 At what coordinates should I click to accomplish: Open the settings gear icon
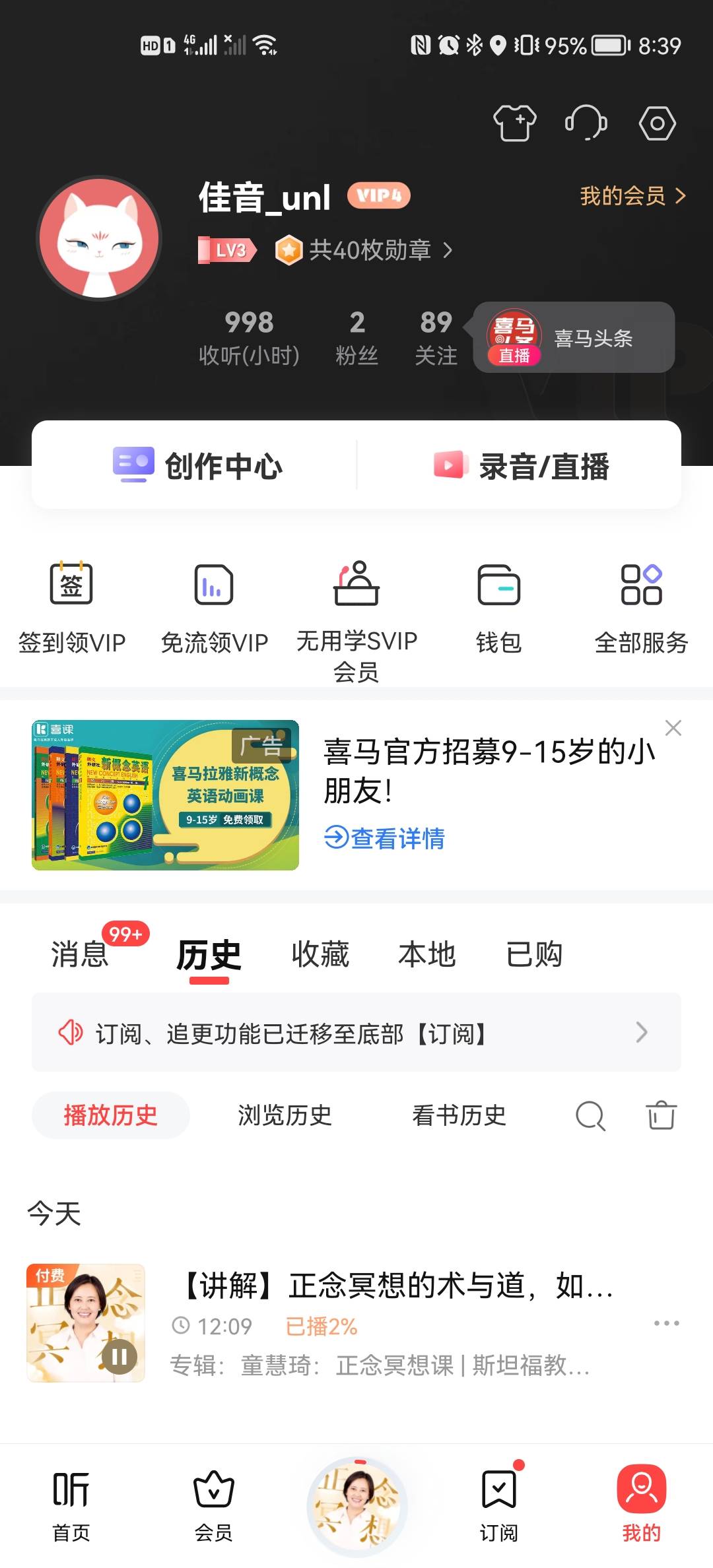pyautogui.click(x=656, y=123)
